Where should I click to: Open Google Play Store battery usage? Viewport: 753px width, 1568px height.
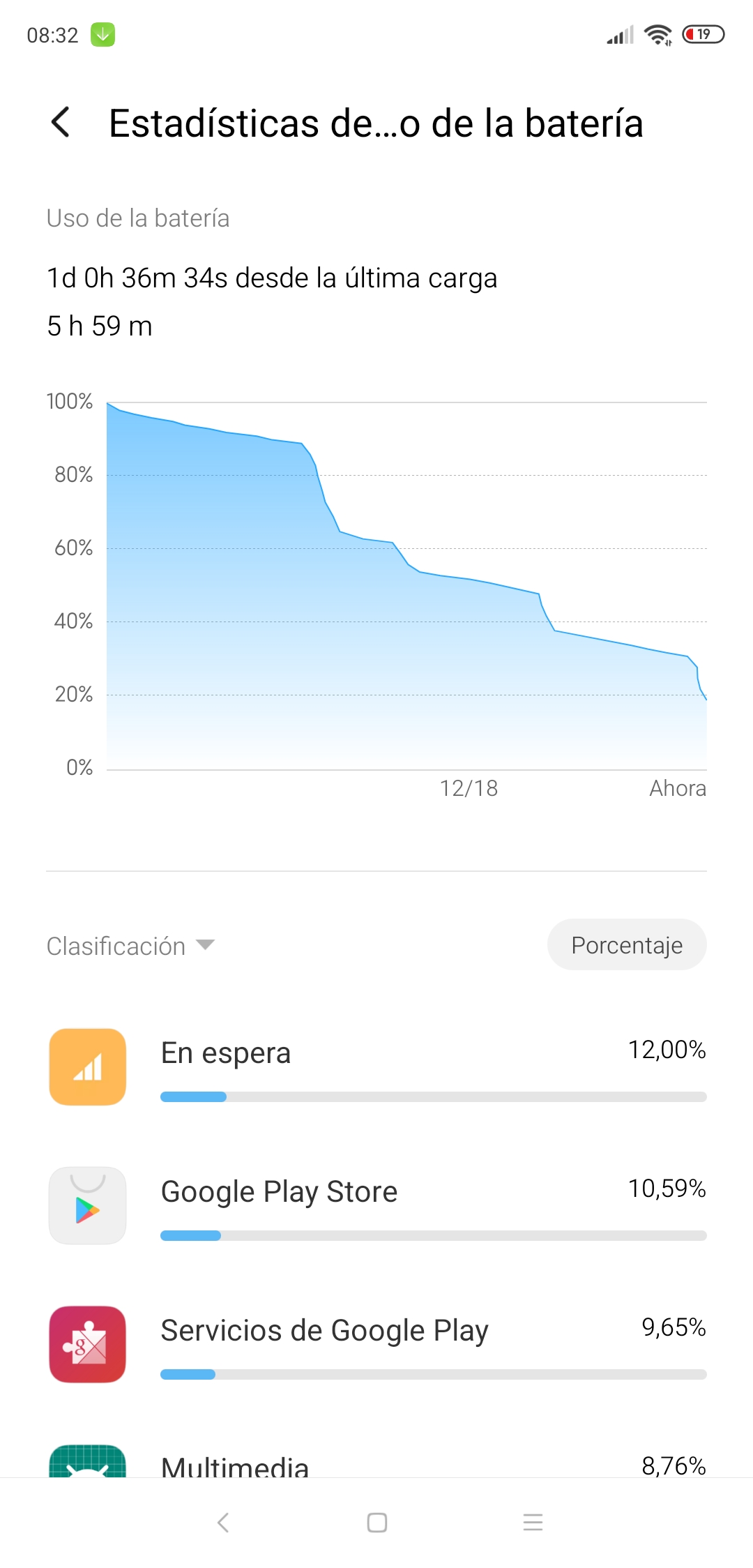tap(376, 1206)
